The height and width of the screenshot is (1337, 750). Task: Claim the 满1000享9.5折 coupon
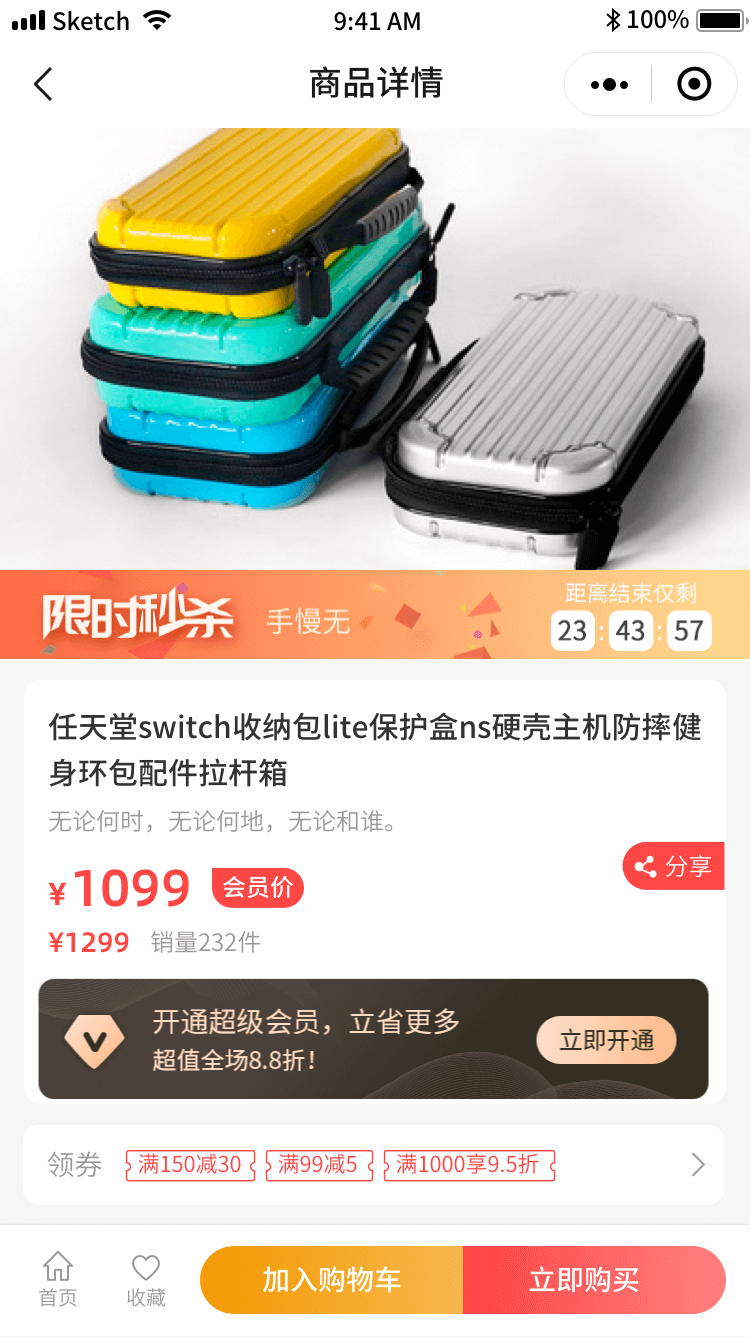(x=468, y=1164)
